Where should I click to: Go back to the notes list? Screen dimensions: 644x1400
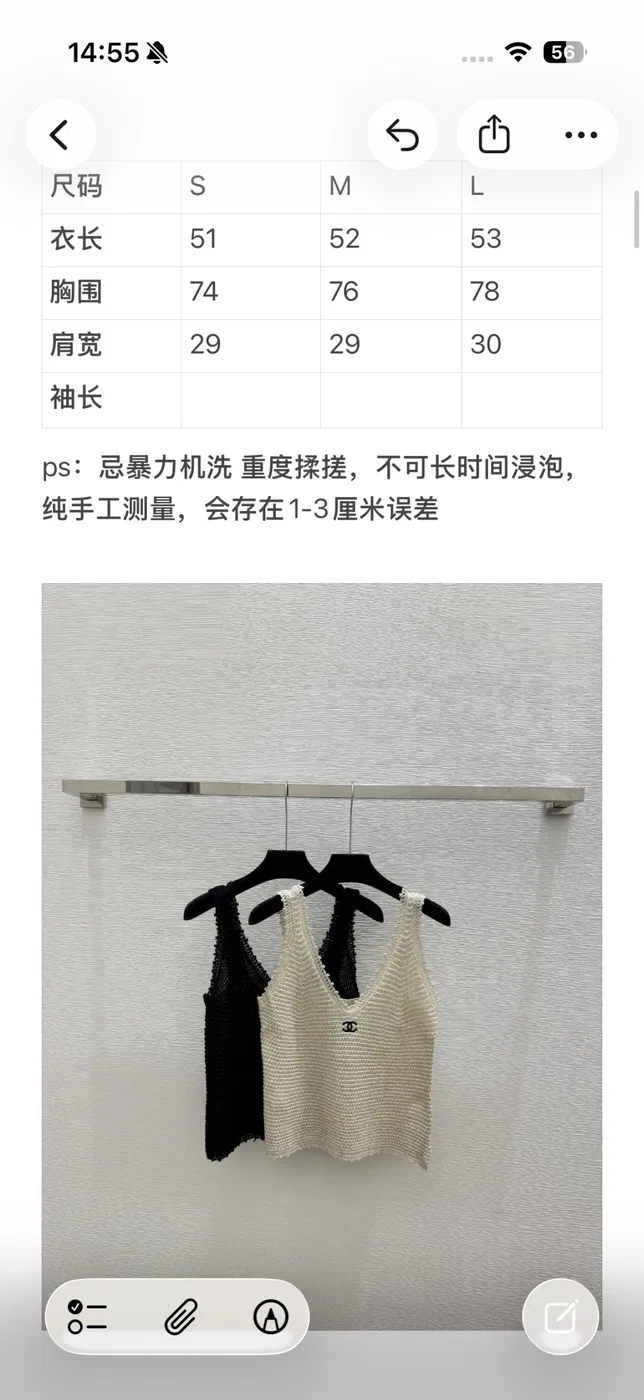click(x=60, y=135)
